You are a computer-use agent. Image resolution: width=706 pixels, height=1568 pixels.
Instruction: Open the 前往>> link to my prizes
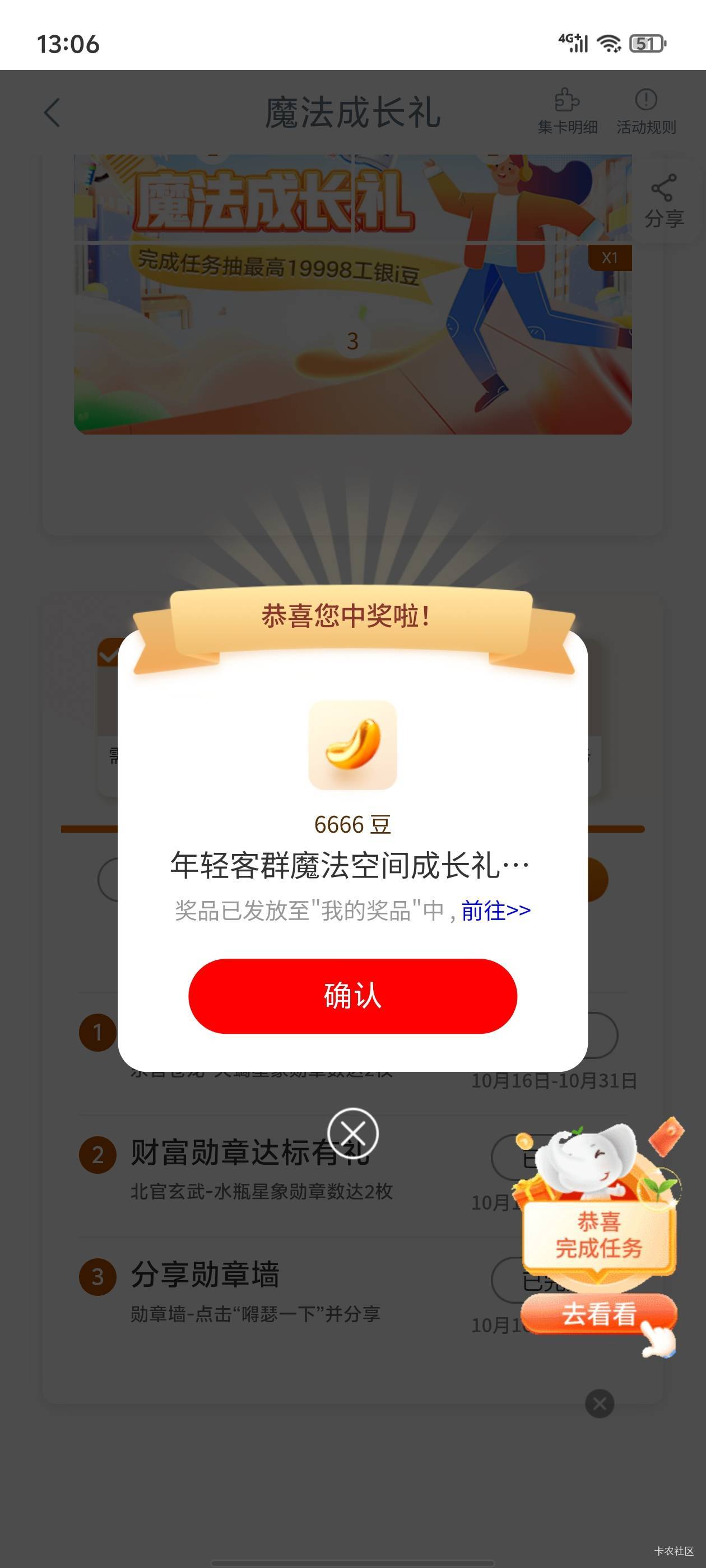click(x=496, y=911)
